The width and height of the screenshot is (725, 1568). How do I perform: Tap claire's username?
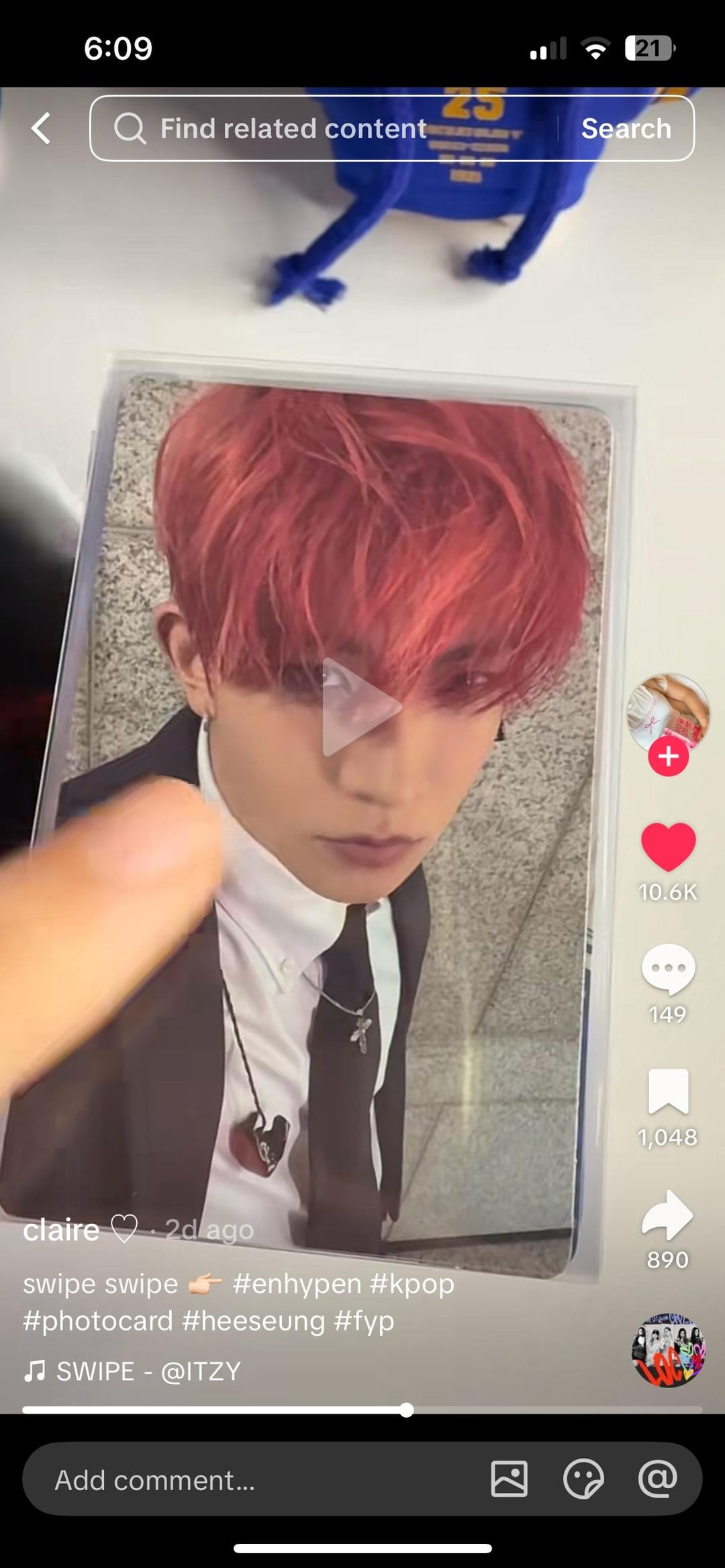coord(62,1230)
